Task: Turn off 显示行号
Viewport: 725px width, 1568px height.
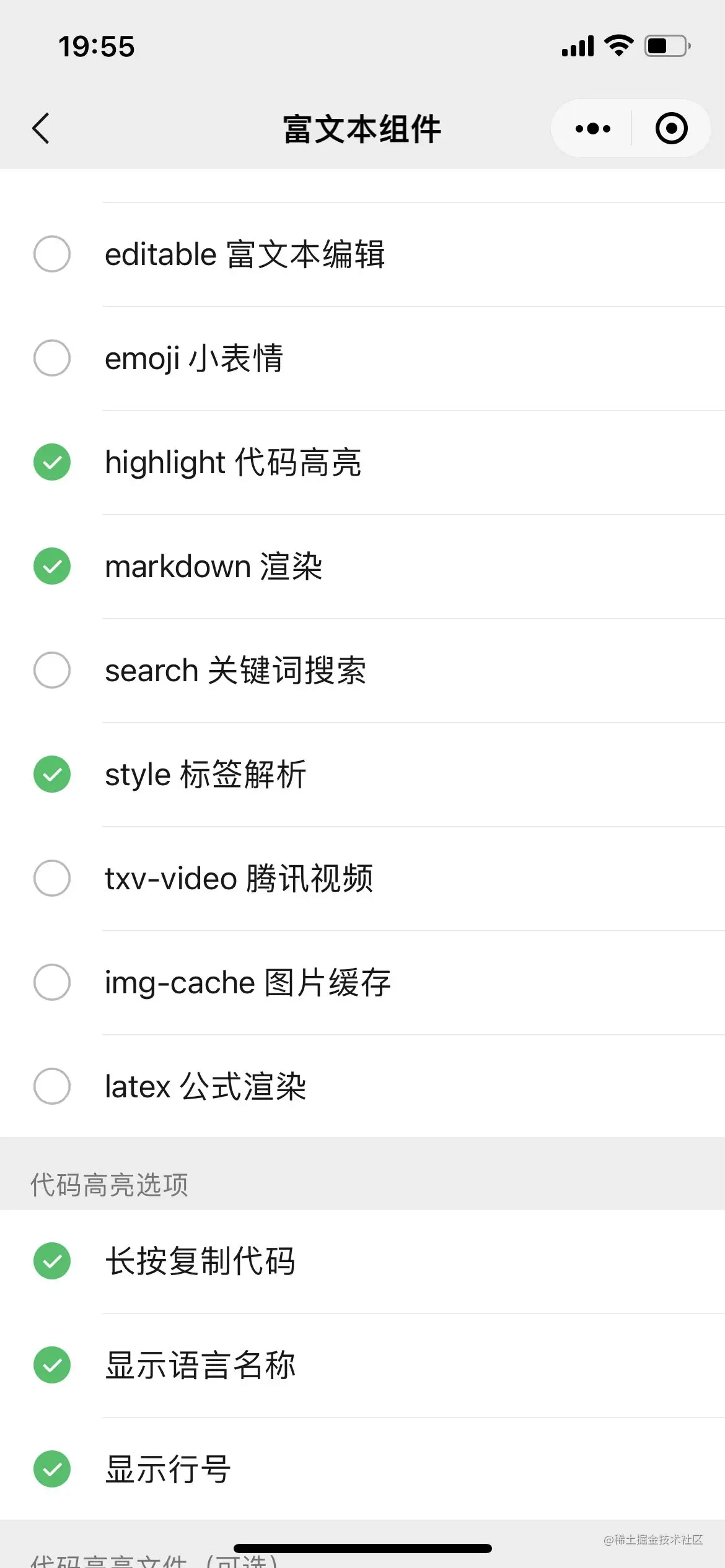Action: 52,1469
